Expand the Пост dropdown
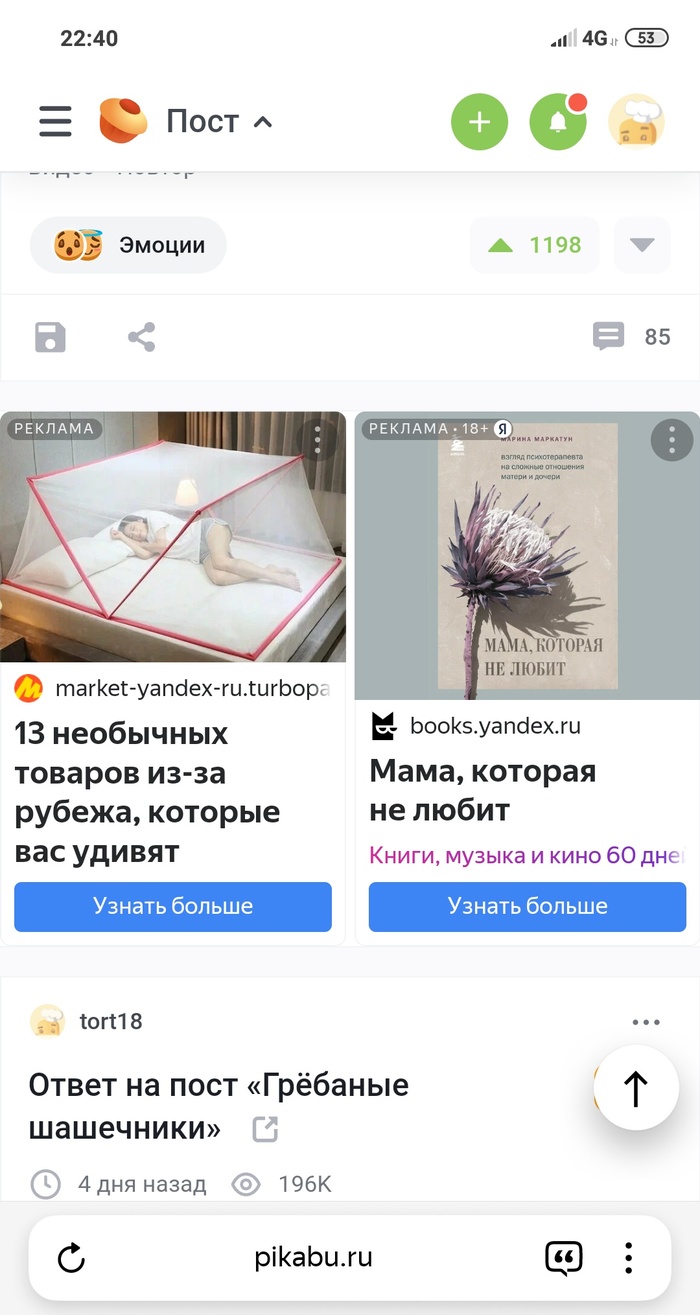 [x=263, y=122]
